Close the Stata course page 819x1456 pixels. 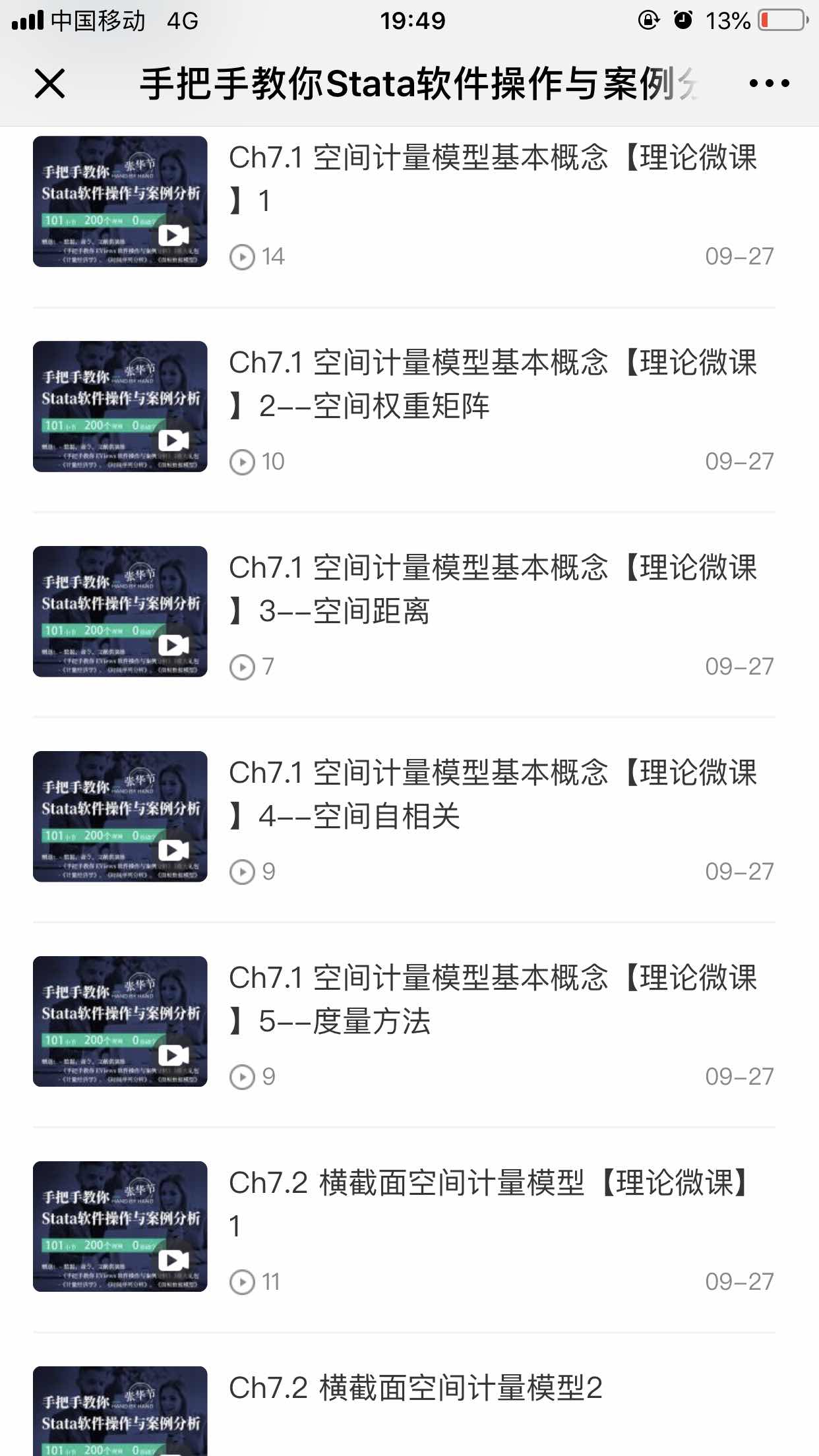49,84
